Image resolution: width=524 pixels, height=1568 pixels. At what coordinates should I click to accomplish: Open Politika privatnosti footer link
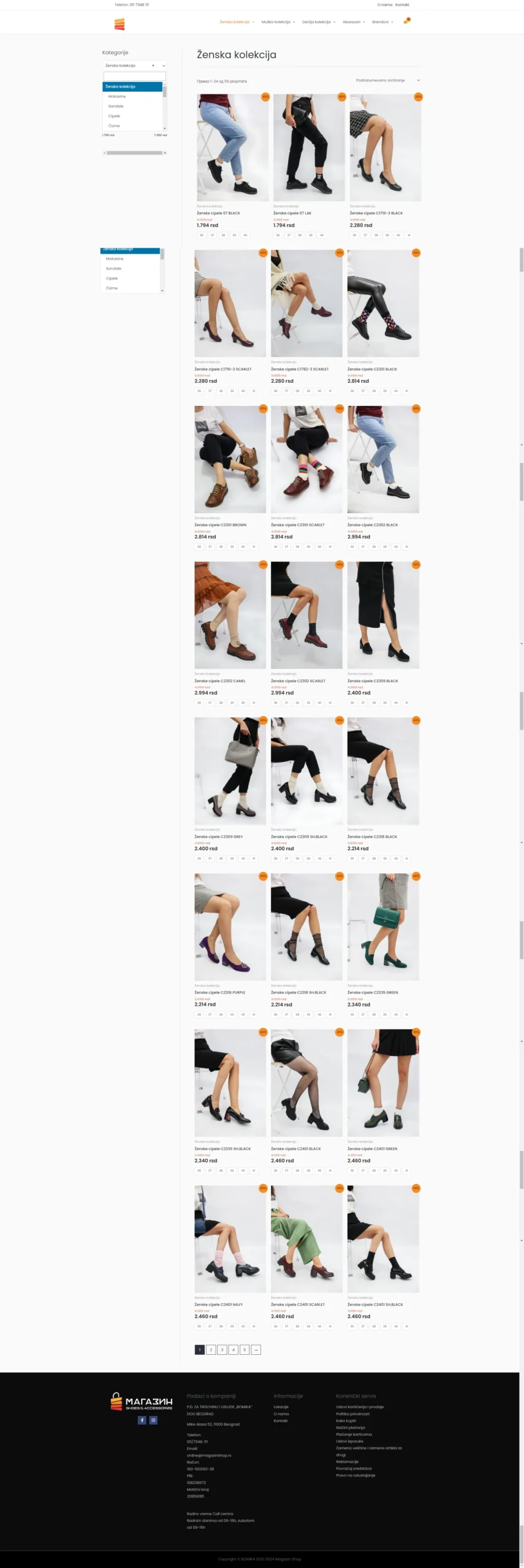352,1414
